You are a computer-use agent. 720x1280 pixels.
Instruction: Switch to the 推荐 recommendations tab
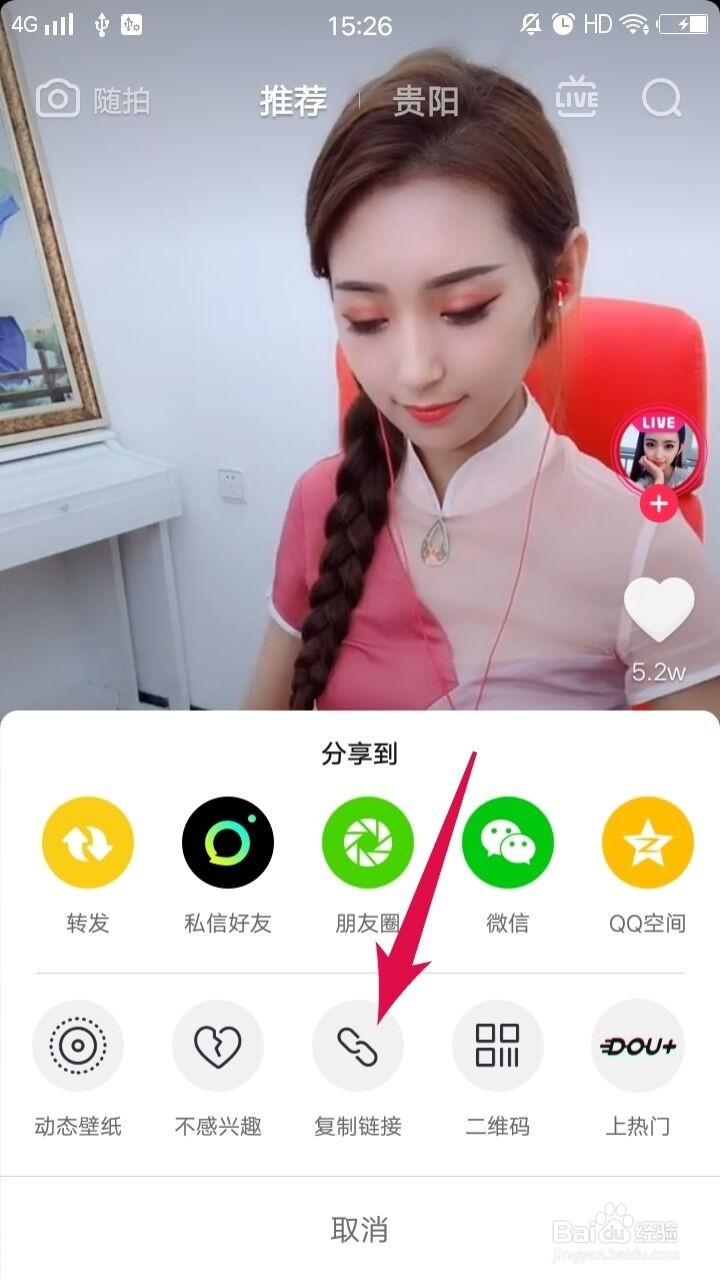click(x=293, y=99)
